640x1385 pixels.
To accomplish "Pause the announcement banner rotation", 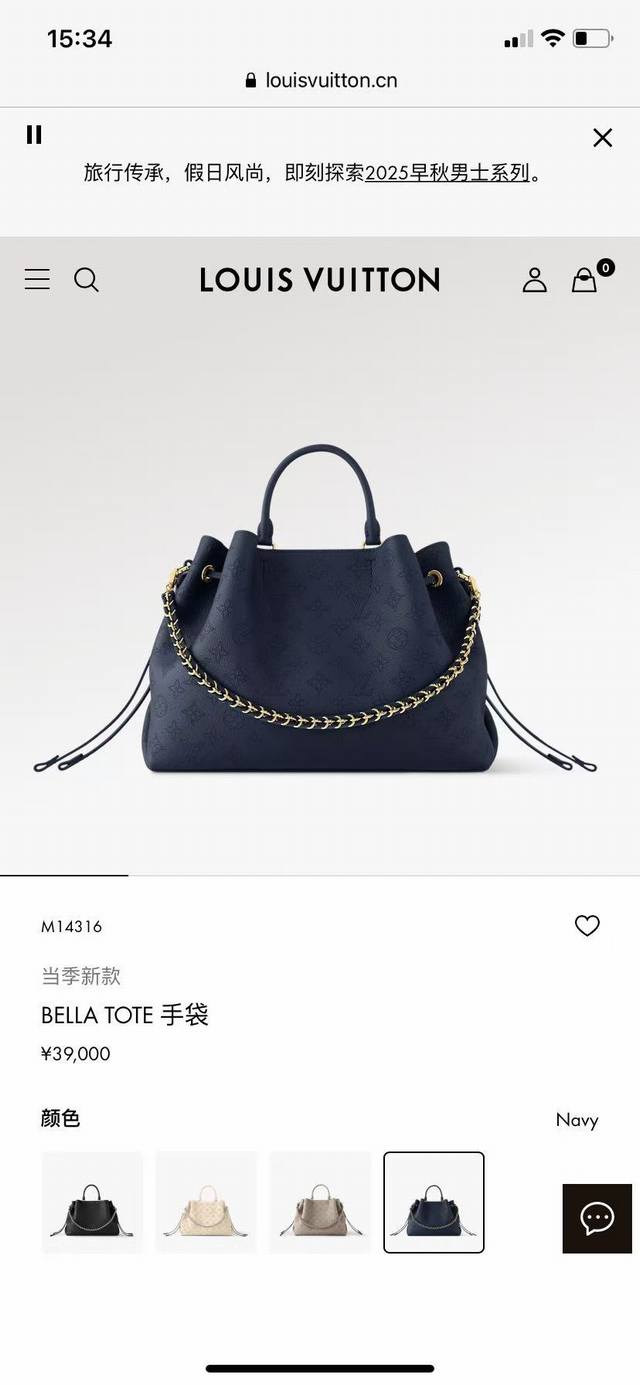I will pyautogui.click(x=34, y=135).
